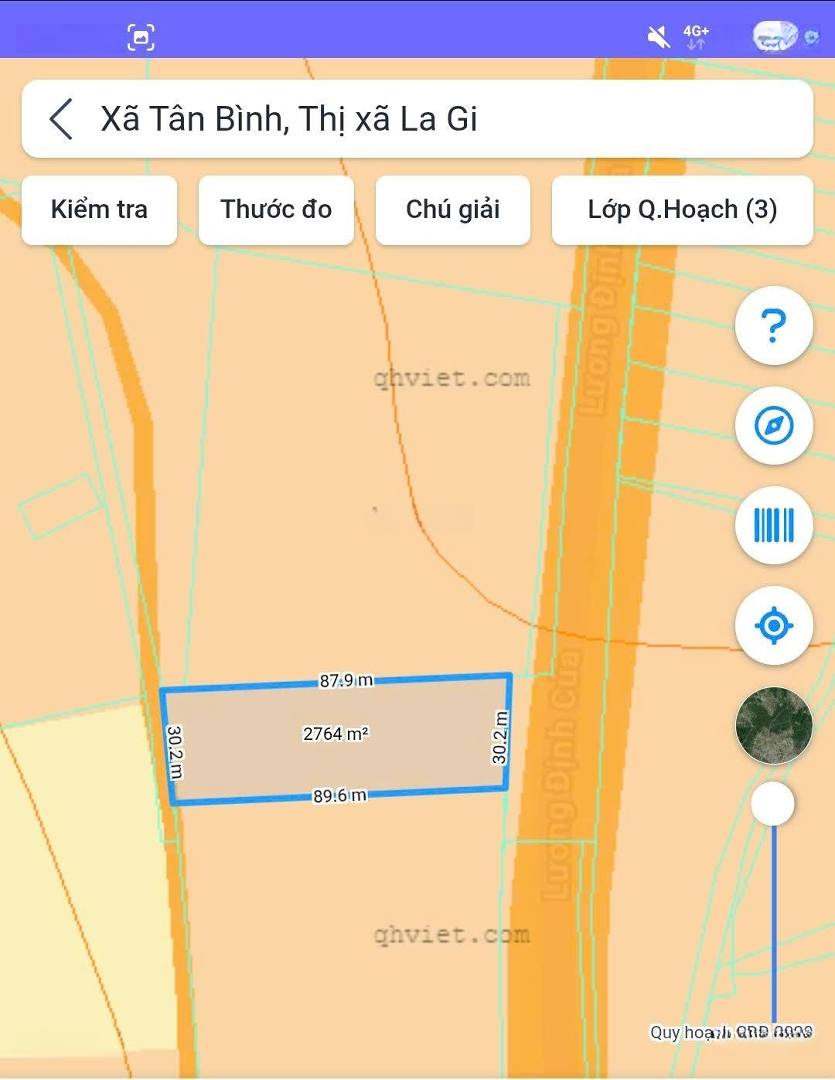
Task: Center map on my location
Action: 773,626
